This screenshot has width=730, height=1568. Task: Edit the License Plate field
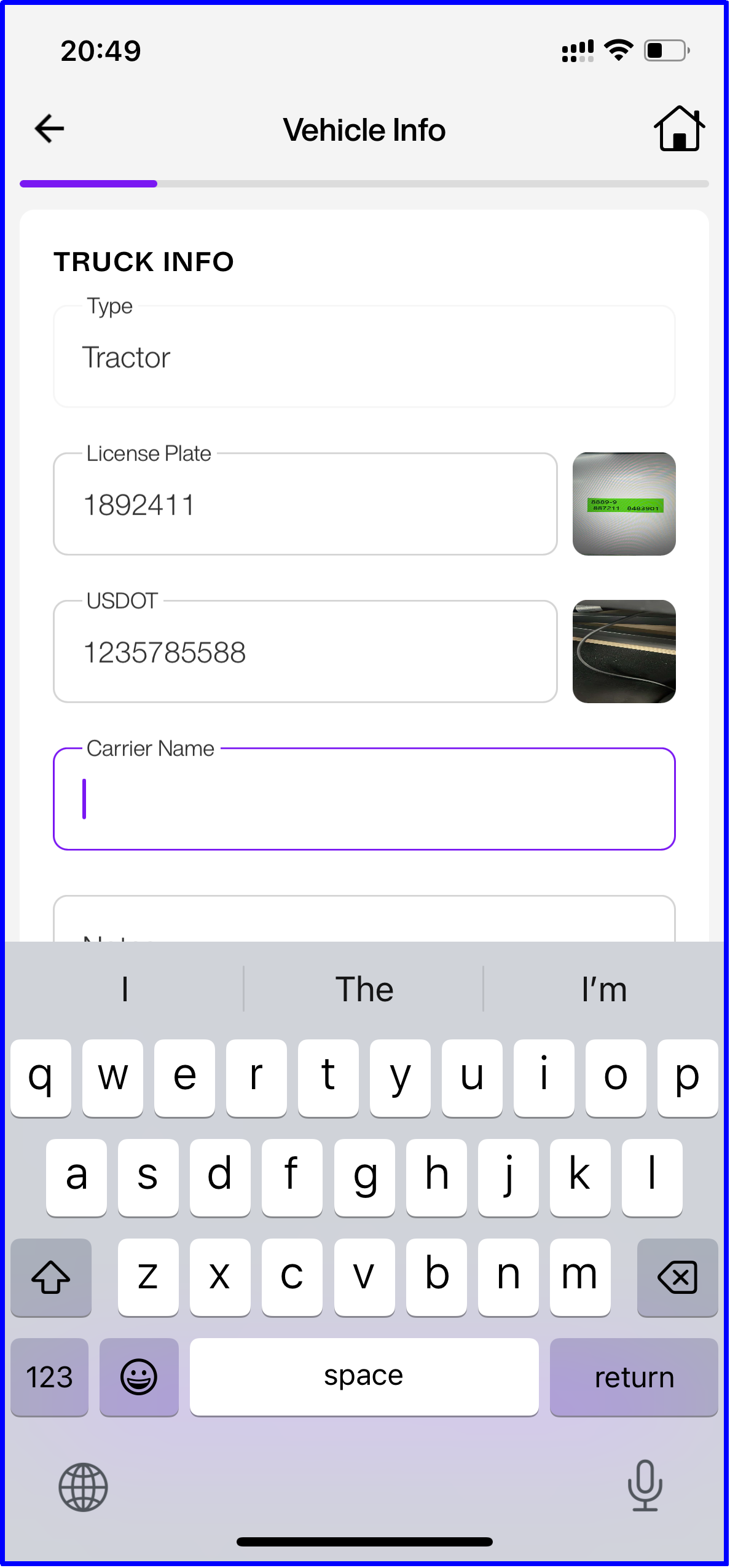305,505
